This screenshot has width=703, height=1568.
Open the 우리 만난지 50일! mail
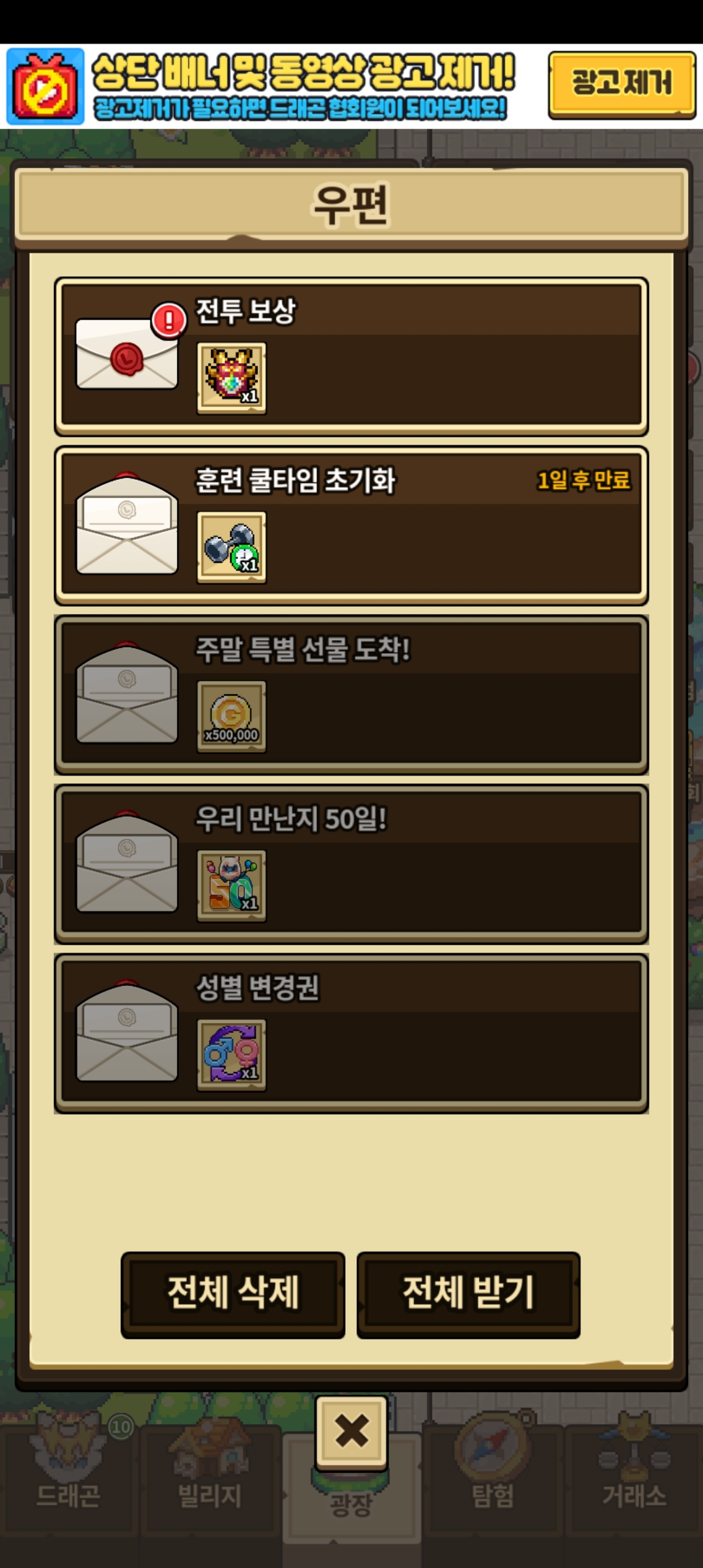pos(351,864)
